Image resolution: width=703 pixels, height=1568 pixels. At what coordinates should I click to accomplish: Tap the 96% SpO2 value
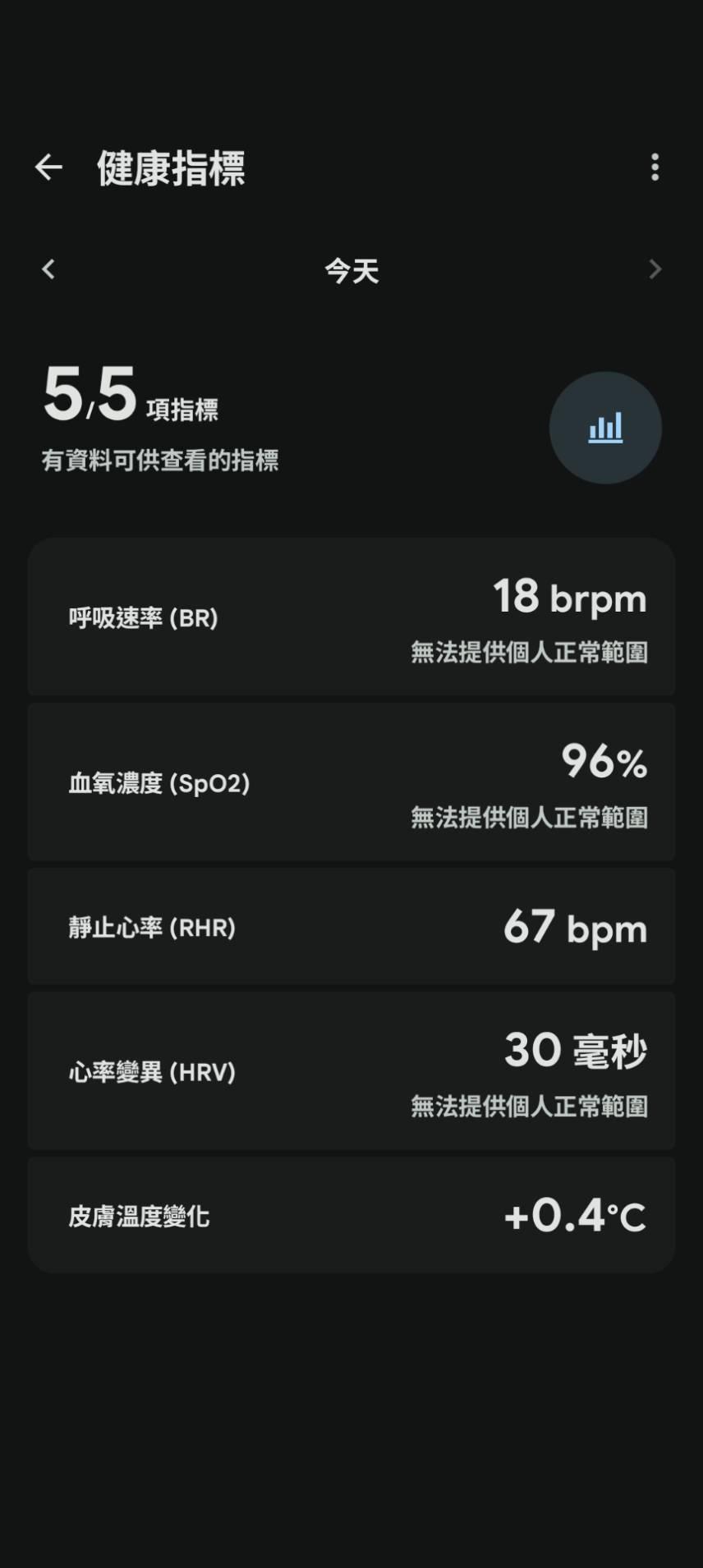point(602,762)
